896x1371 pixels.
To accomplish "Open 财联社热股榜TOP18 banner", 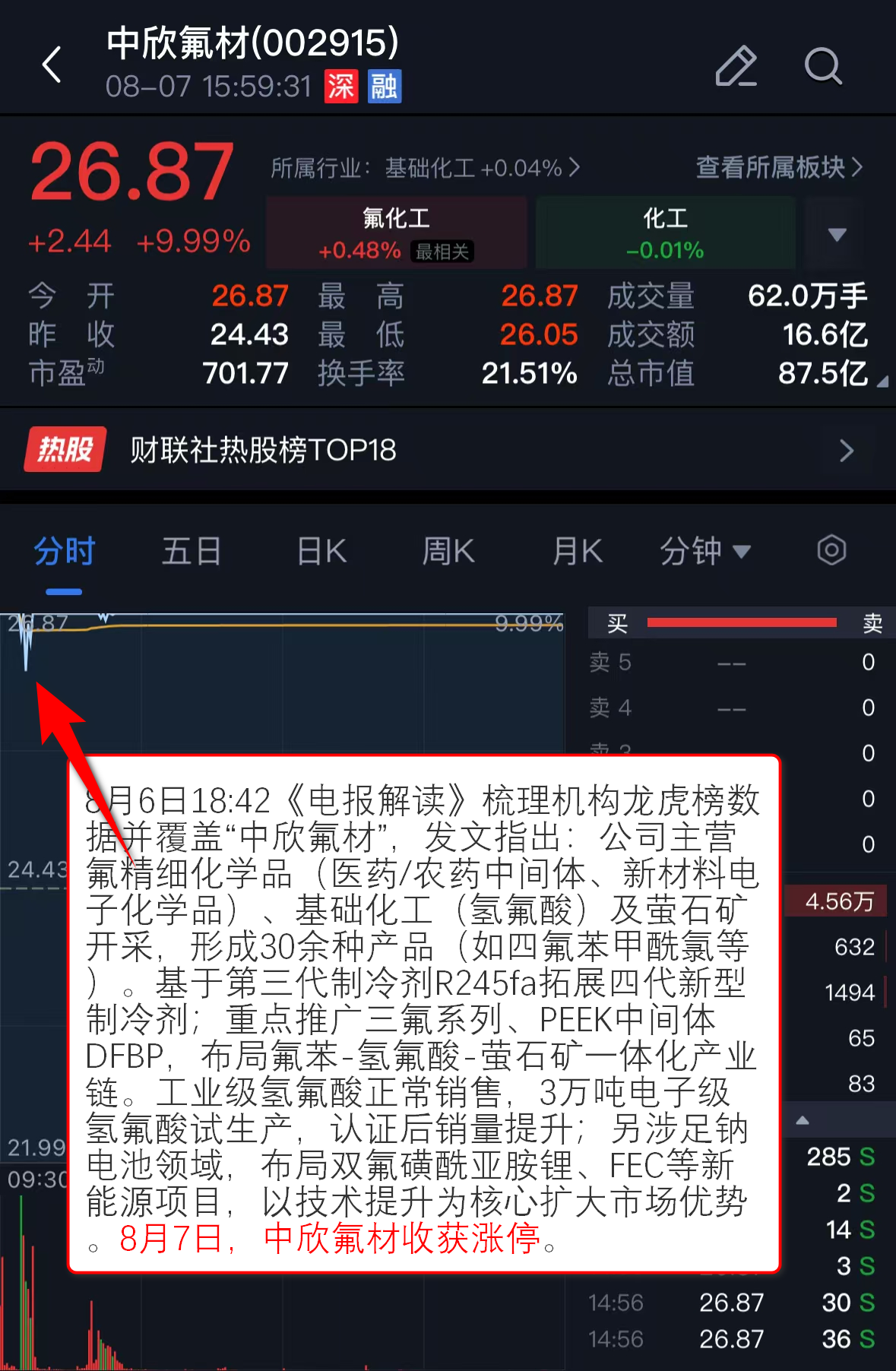I will (448, 450).
